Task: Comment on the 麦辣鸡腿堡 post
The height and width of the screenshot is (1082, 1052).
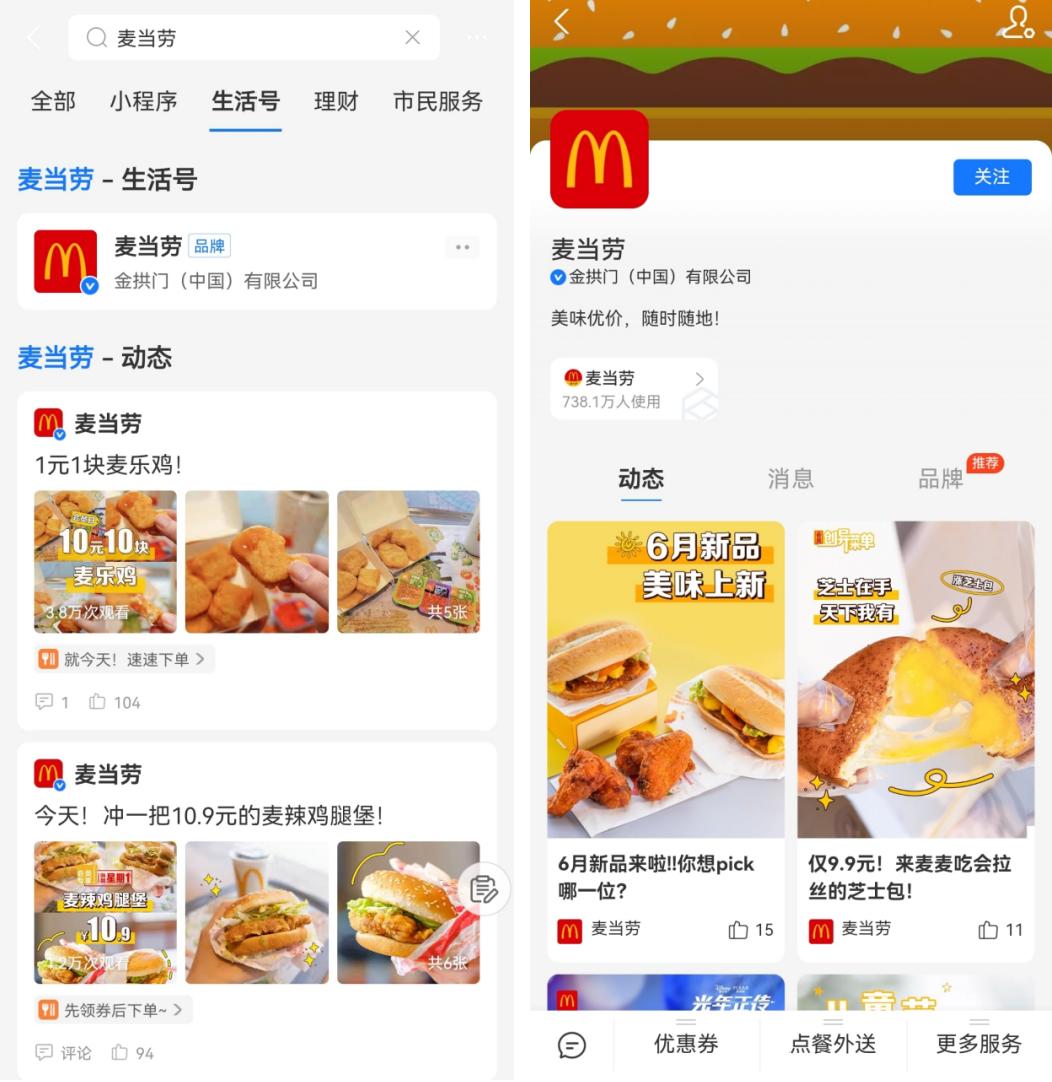Action: [63, 1052]
